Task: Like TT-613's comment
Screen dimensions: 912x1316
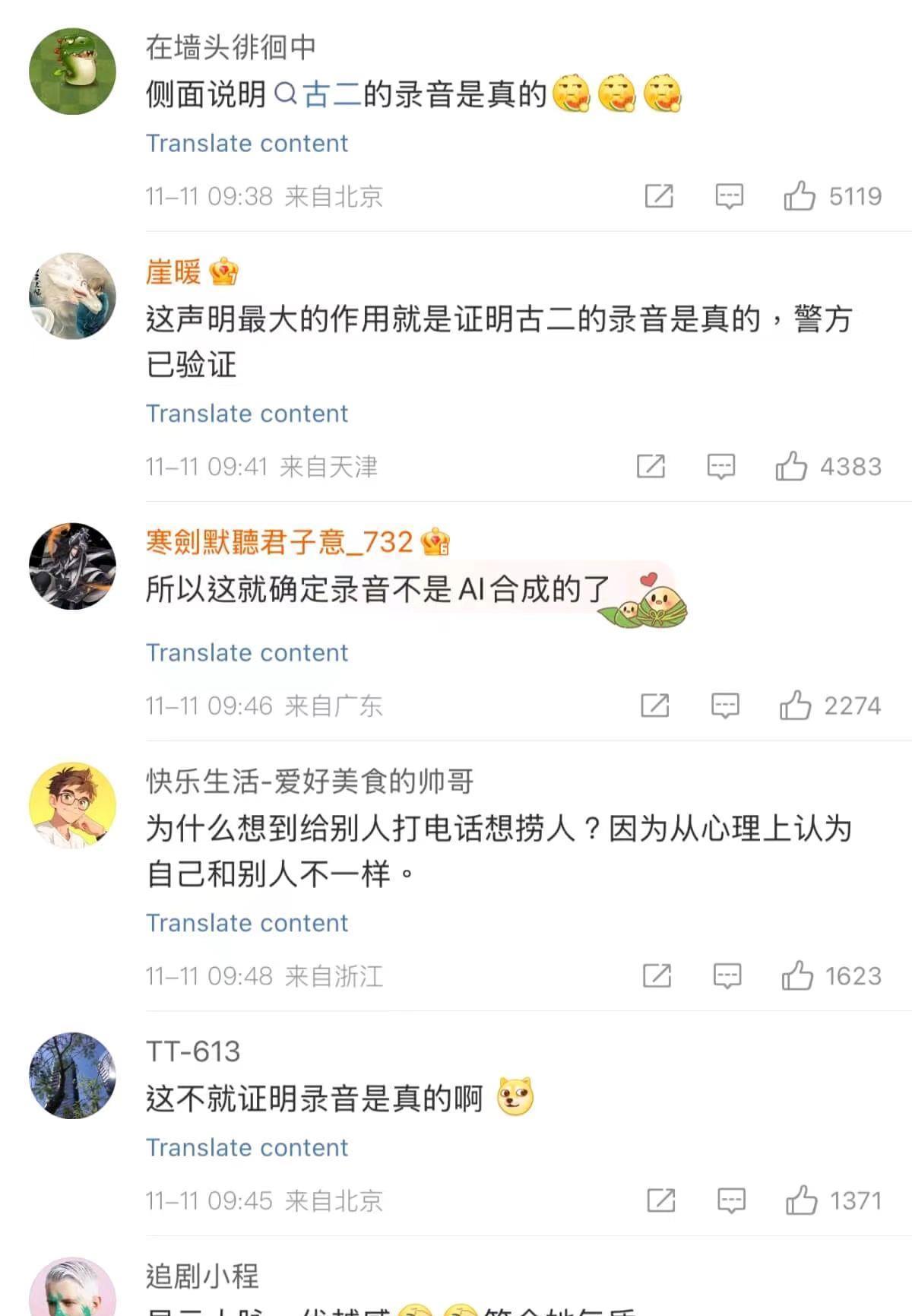Action: click(802, 1200)
